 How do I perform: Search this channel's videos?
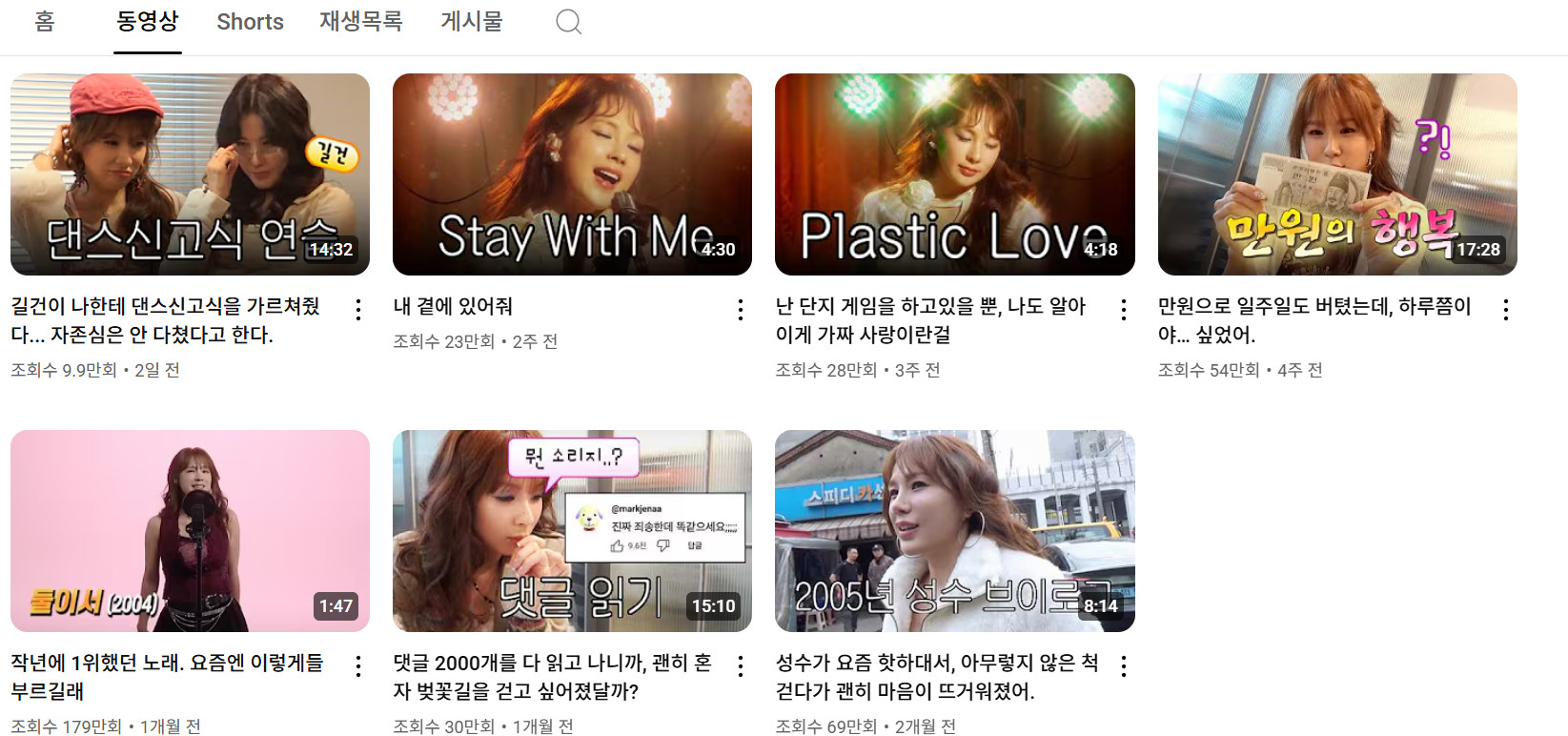[x=568, y=22]
